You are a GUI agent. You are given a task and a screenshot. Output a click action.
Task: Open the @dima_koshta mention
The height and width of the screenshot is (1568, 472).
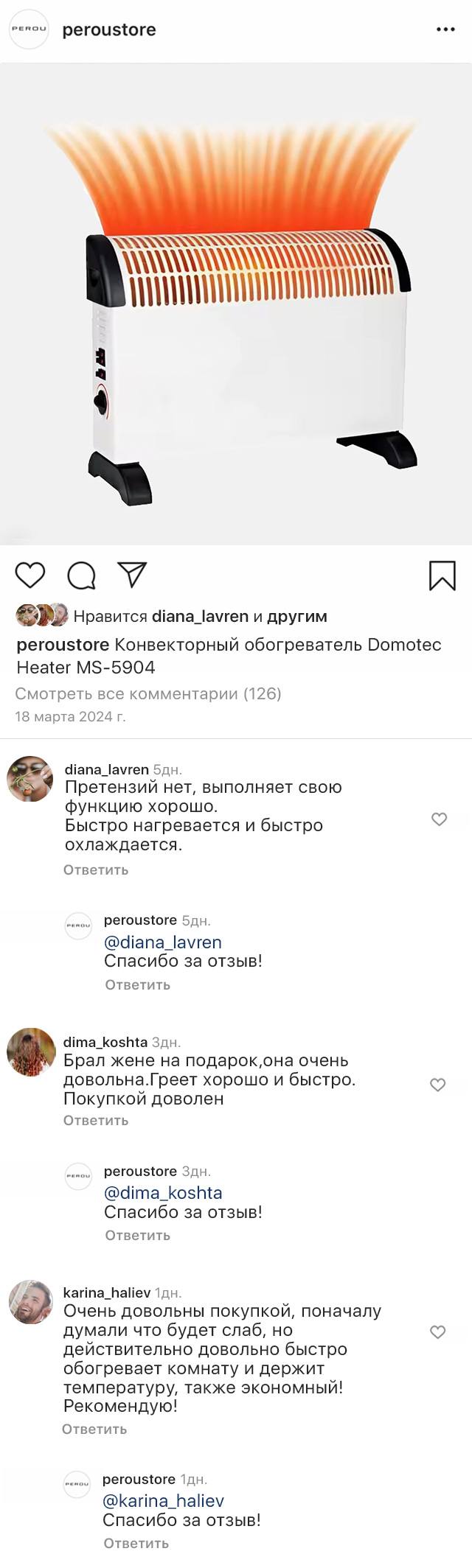click(x=163, y=1192)
